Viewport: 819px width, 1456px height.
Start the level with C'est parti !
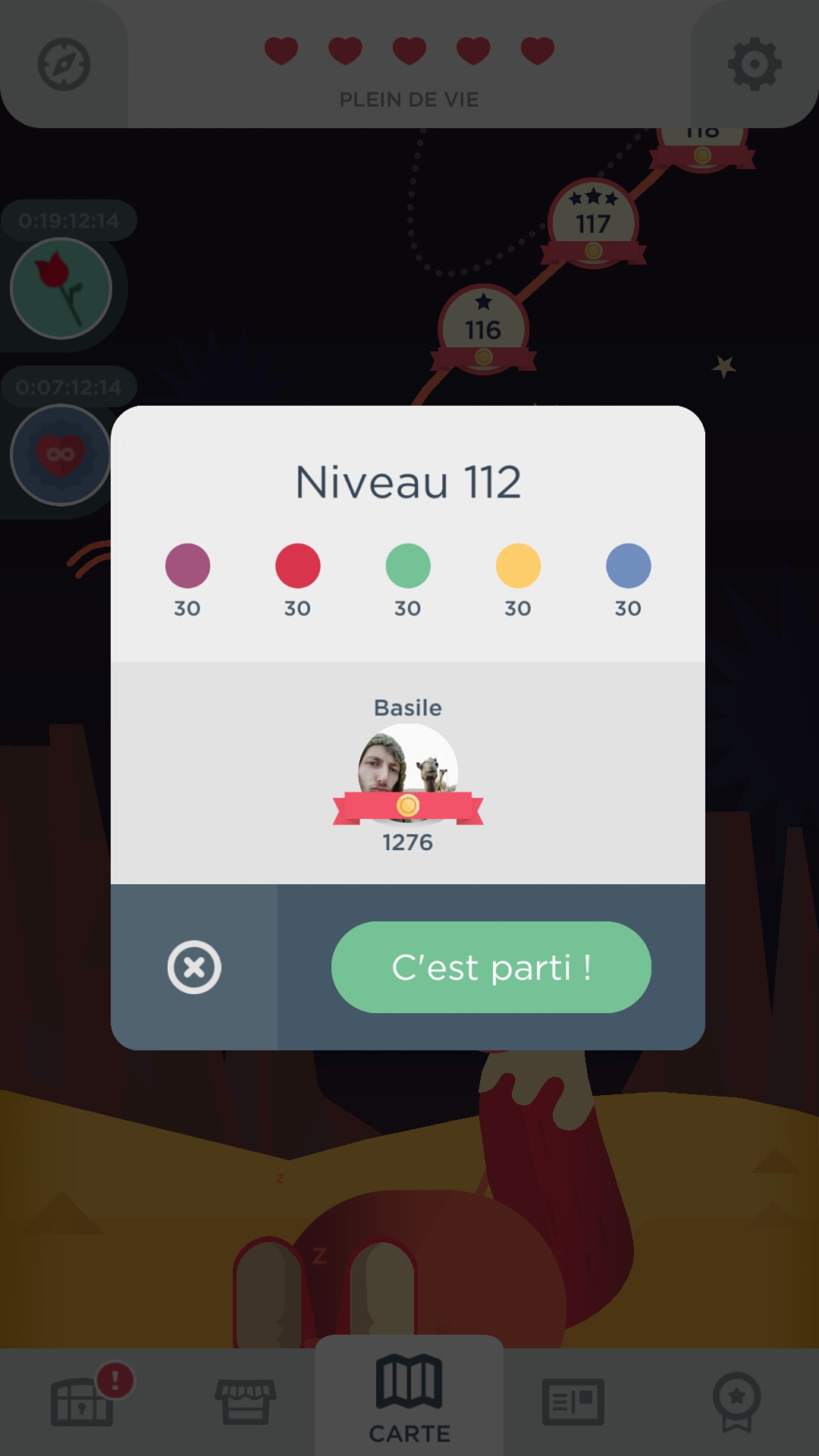point(491,967)
